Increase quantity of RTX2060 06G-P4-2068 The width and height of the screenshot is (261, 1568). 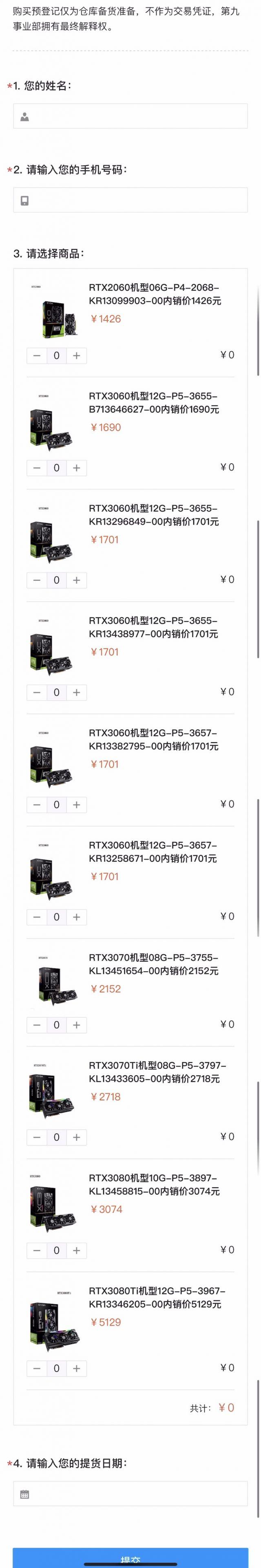[x=77, y=355]
